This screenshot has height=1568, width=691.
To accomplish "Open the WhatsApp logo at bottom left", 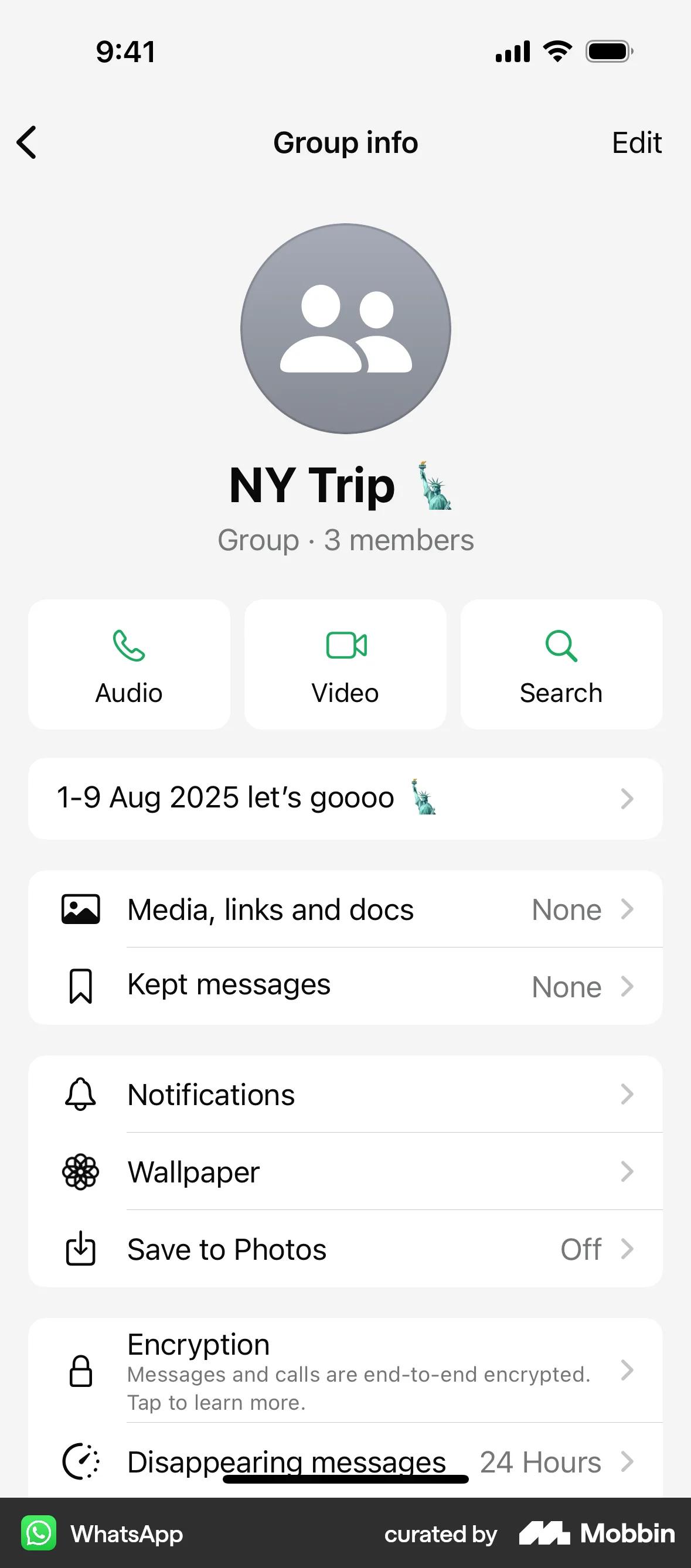I will click(x=38, y=1535).
